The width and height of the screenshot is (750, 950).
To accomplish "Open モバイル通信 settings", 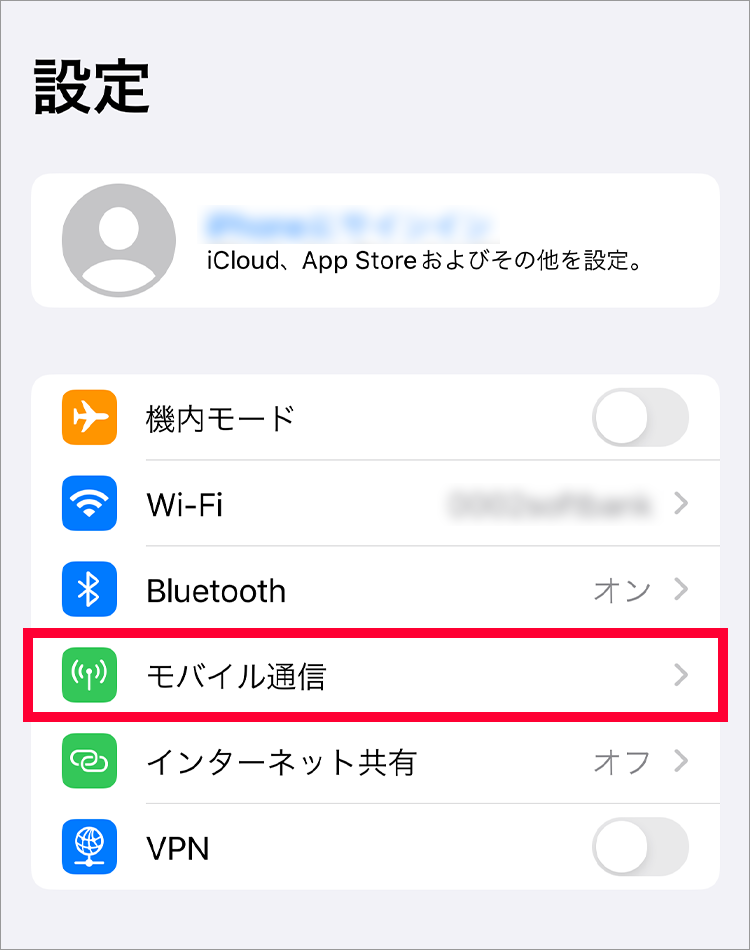I will pos(375,676).
